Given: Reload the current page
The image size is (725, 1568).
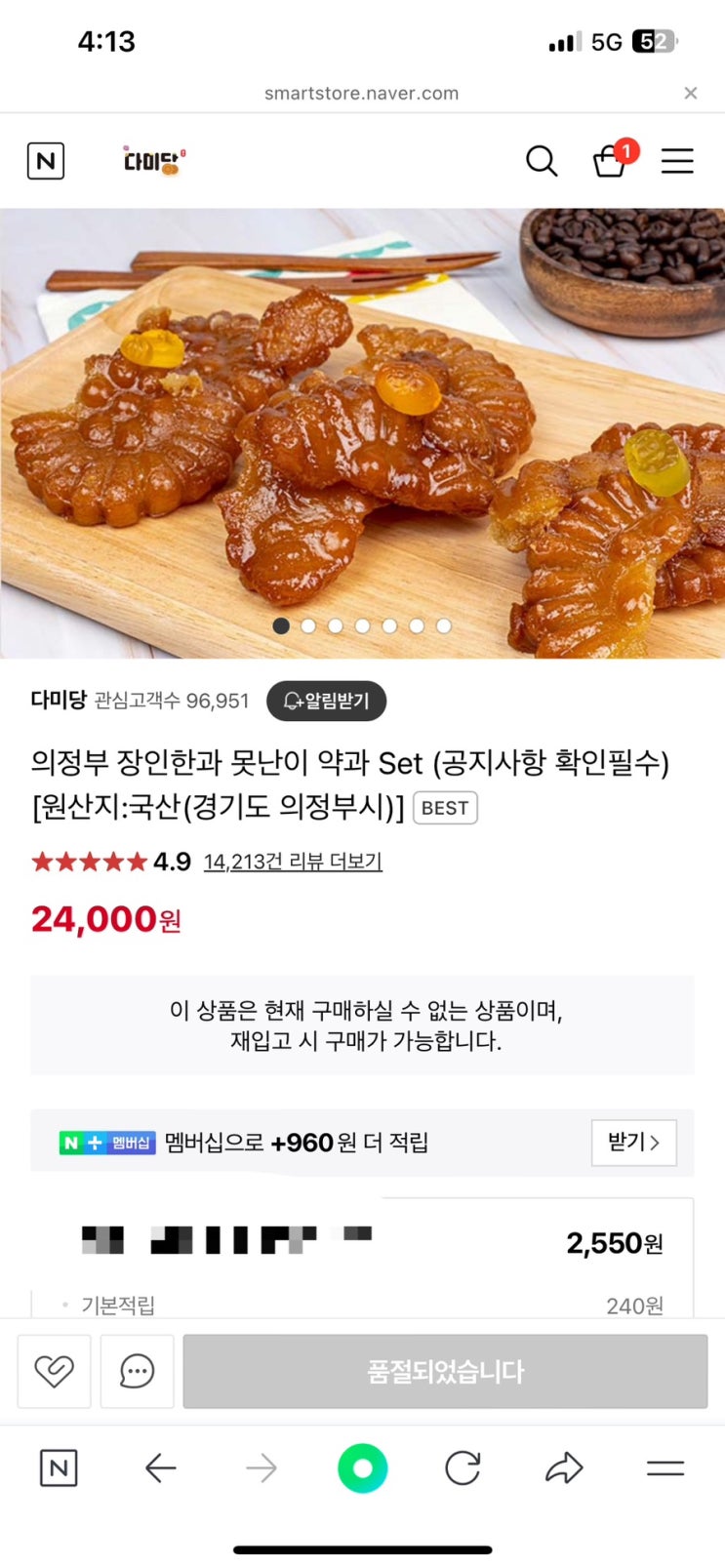Looking at the screenshot, I should (463, 1467).
